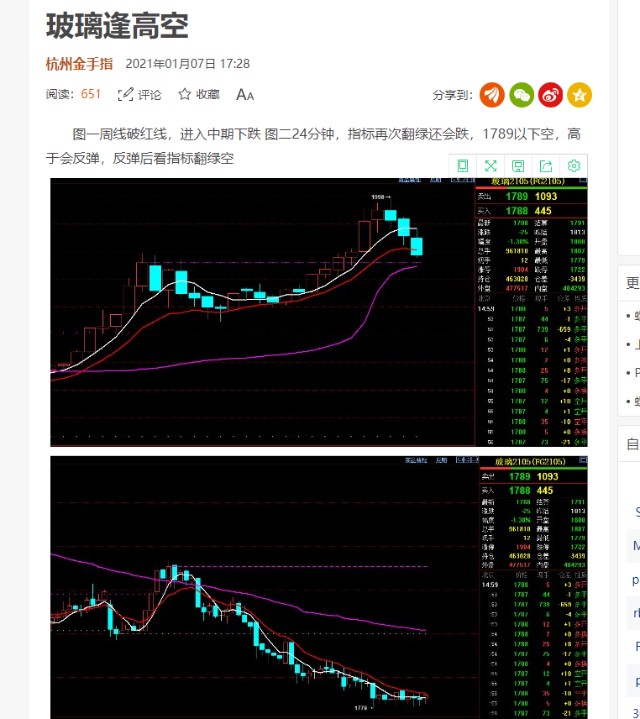640x719 pixels.
Task: Share article to WeChat
Action: point(521,94)
